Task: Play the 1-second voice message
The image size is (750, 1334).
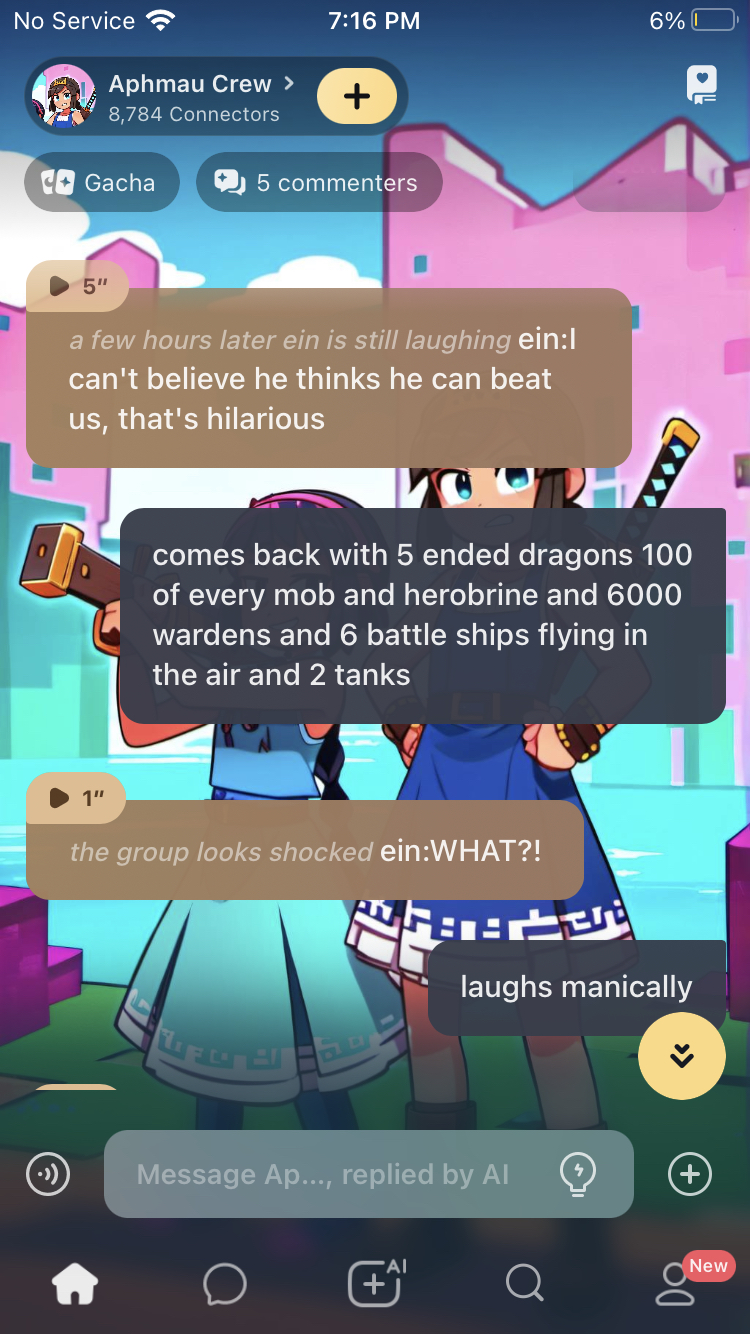Action: [x=76, y=798]
